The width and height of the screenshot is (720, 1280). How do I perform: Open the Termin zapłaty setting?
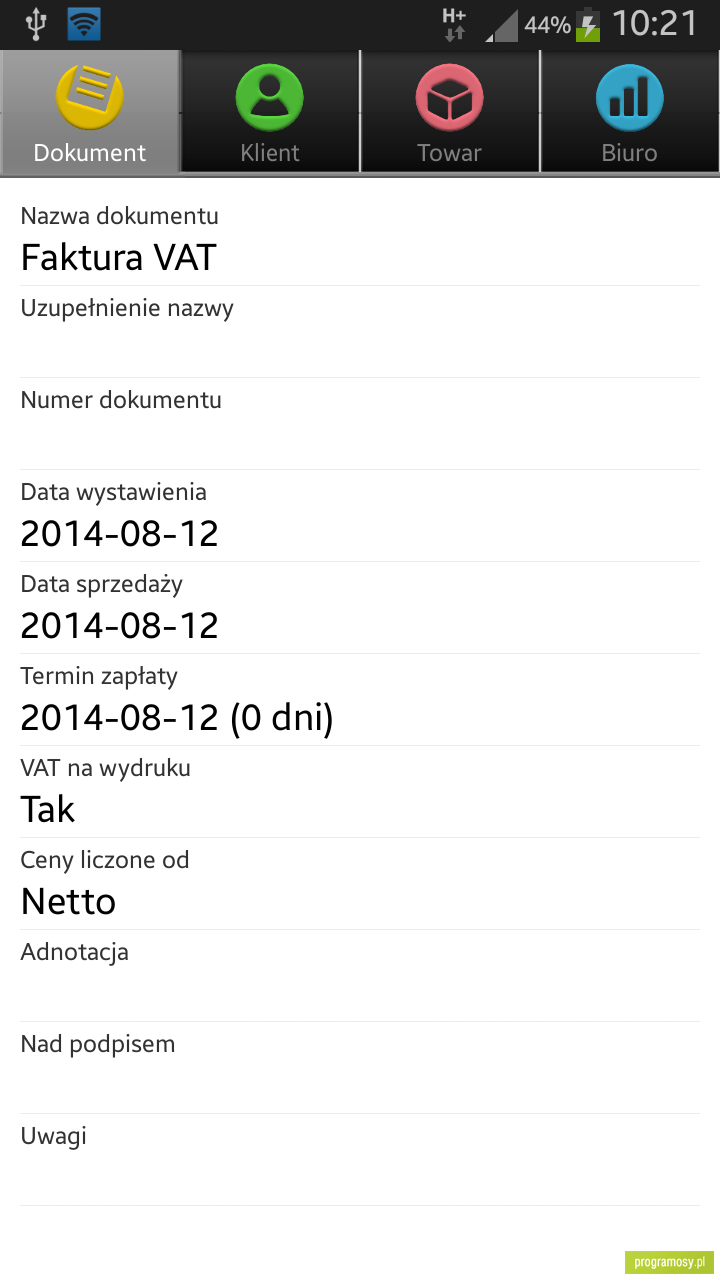coord(360,700)
